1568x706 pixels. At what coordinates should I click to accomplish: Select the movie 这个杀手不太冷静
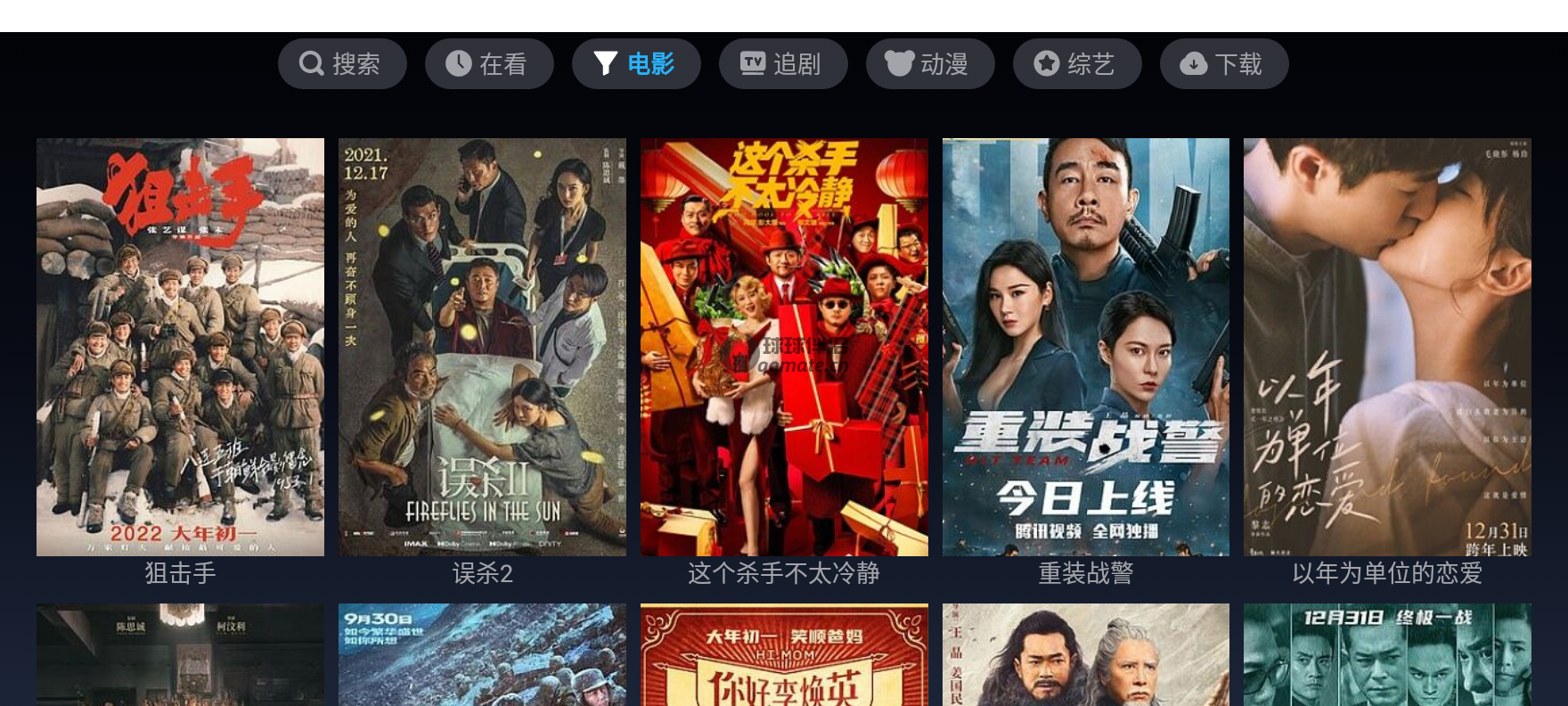[x=784, y=348]
